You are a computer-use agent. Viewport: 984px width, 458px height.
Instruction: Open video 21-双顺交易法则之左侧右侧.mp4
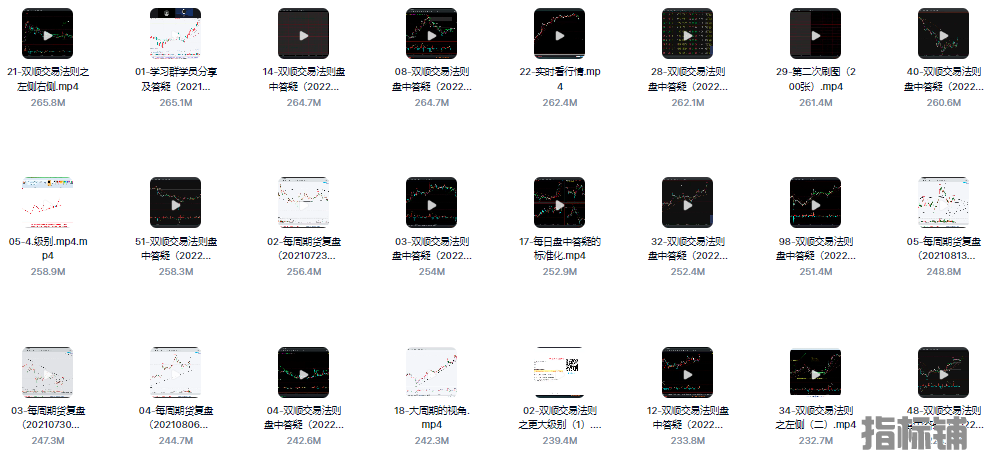click(47, 34)
